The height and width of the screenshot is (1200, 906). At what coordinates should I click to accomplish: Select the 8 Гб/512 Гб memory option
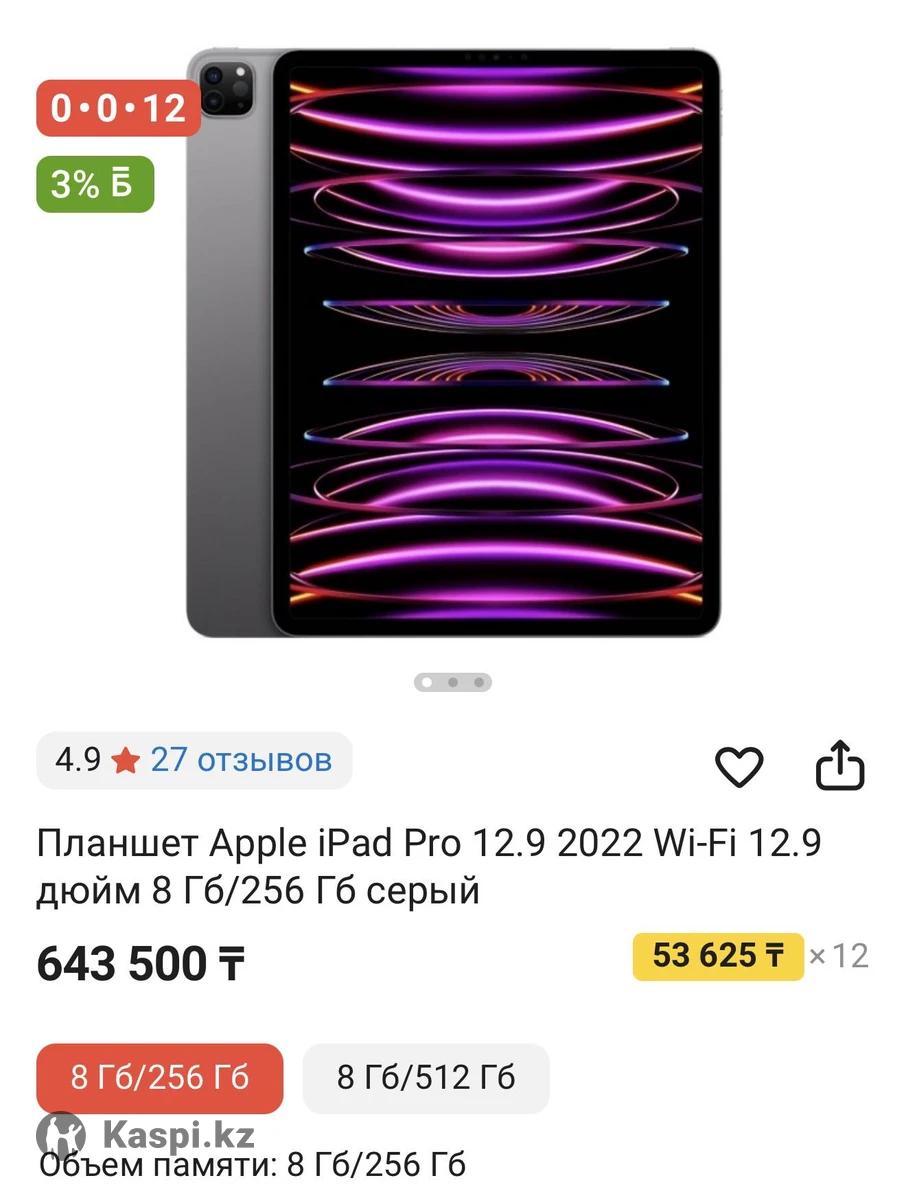pos(426,1078)
